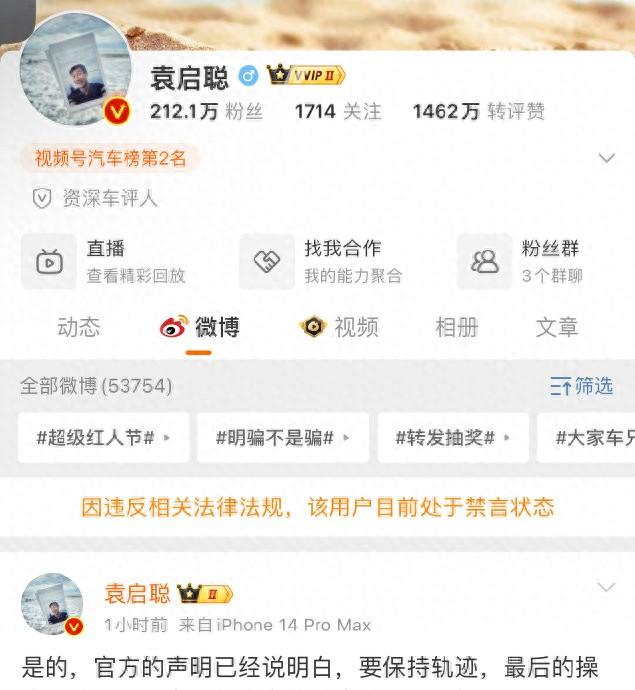Switch to the 相册 tab
The image size is (635, 690).
click(456, 327)
